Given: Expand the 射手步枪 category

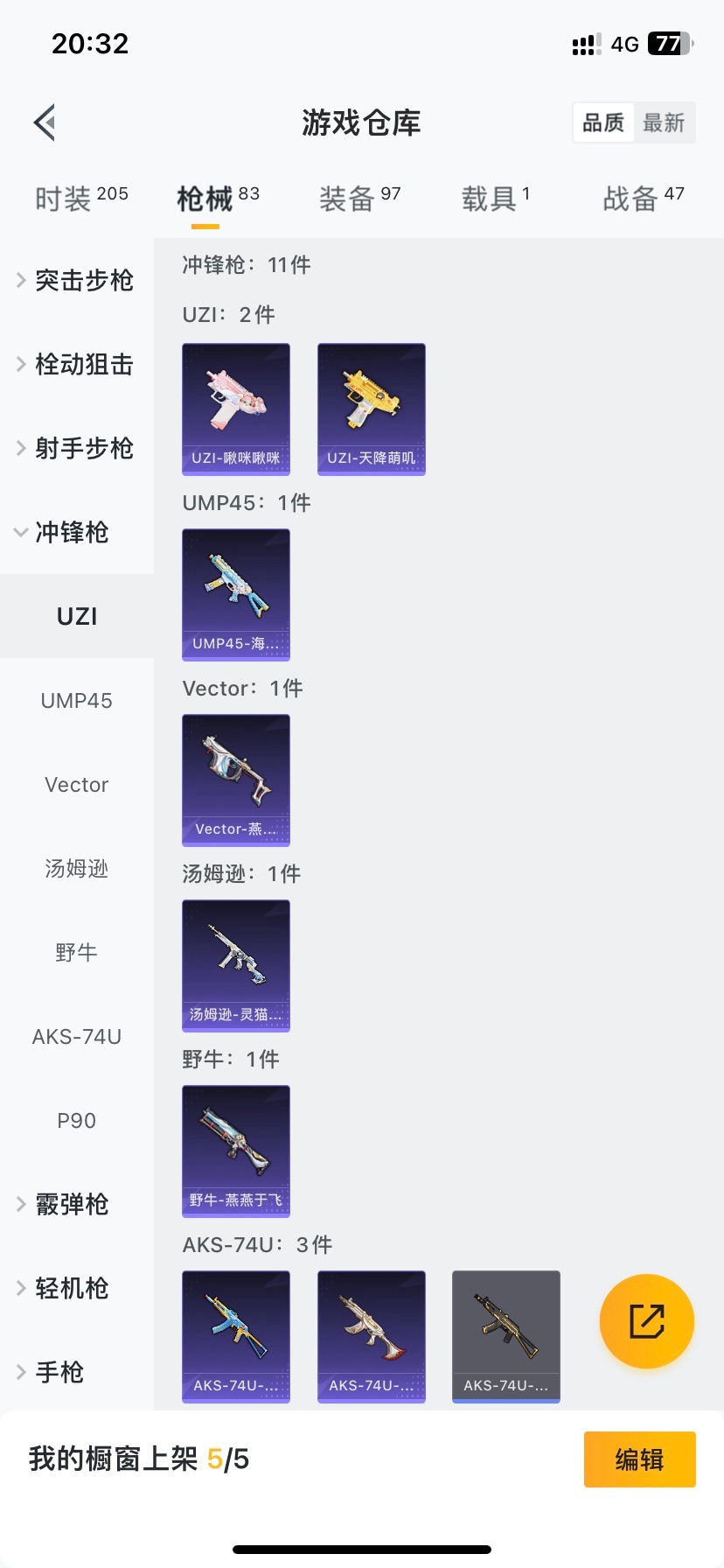Looking at the screenshot, I should point(75,448).
